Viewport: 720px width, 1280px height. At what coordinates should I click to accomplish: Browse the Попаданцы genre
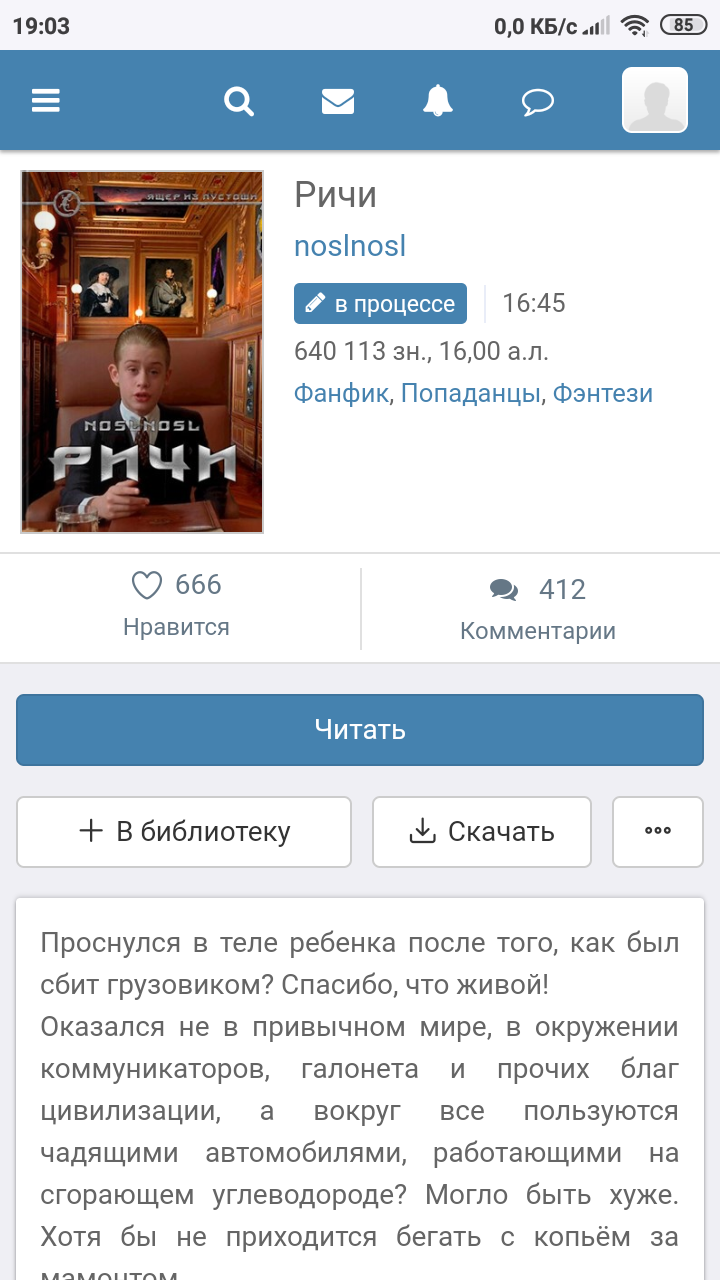(470, 393)
